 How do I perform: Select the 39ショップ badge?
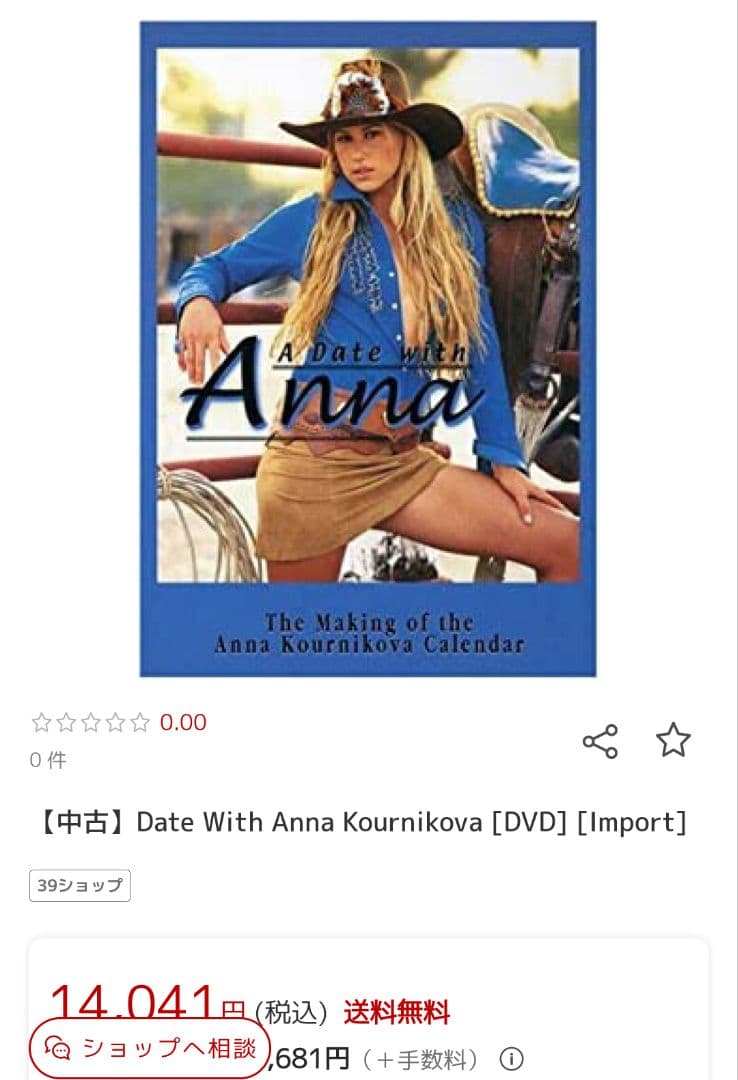(x=79, y=885)
